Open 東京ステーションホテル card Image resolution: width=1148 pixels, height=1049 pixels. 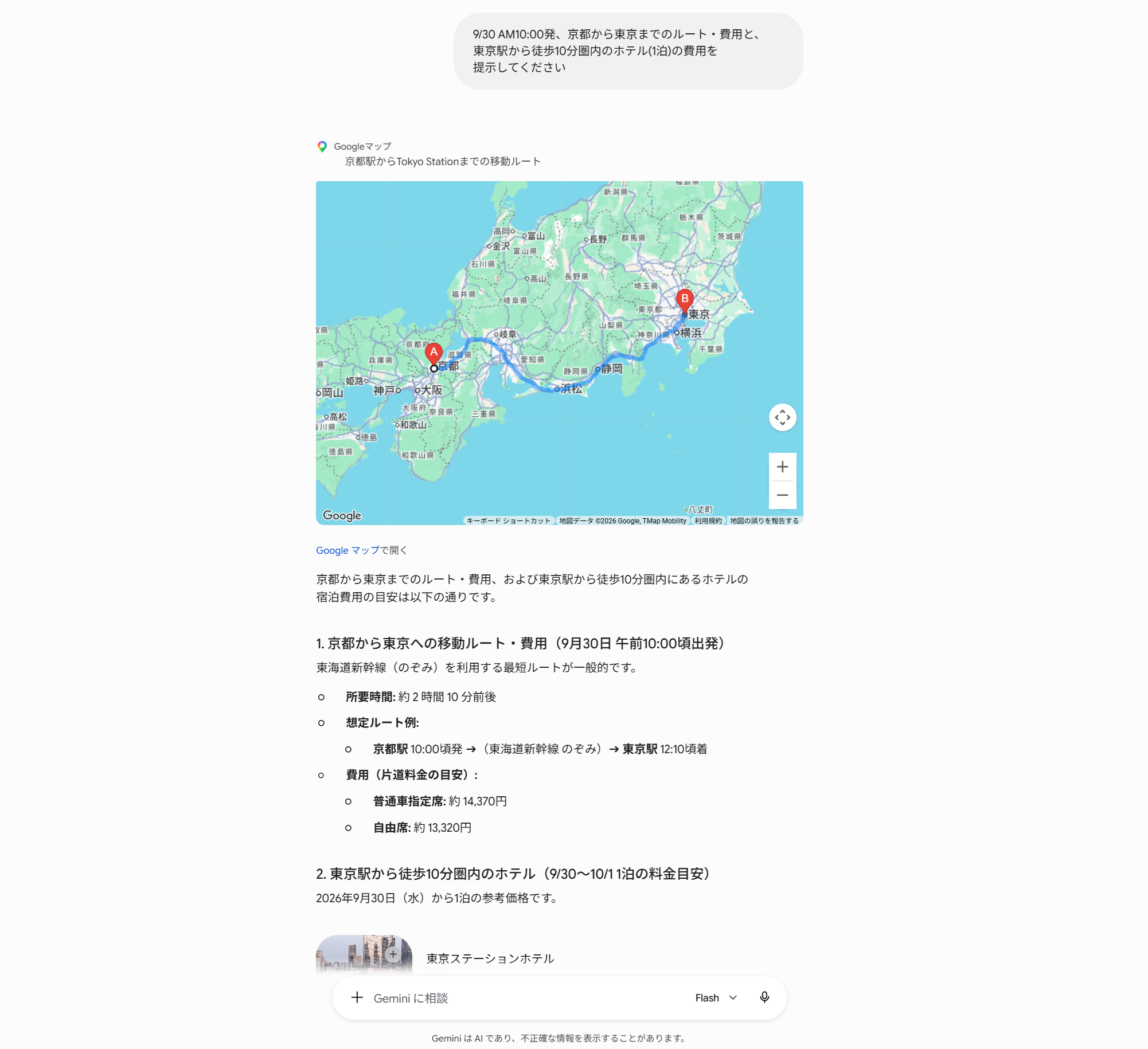coord(490,958)
